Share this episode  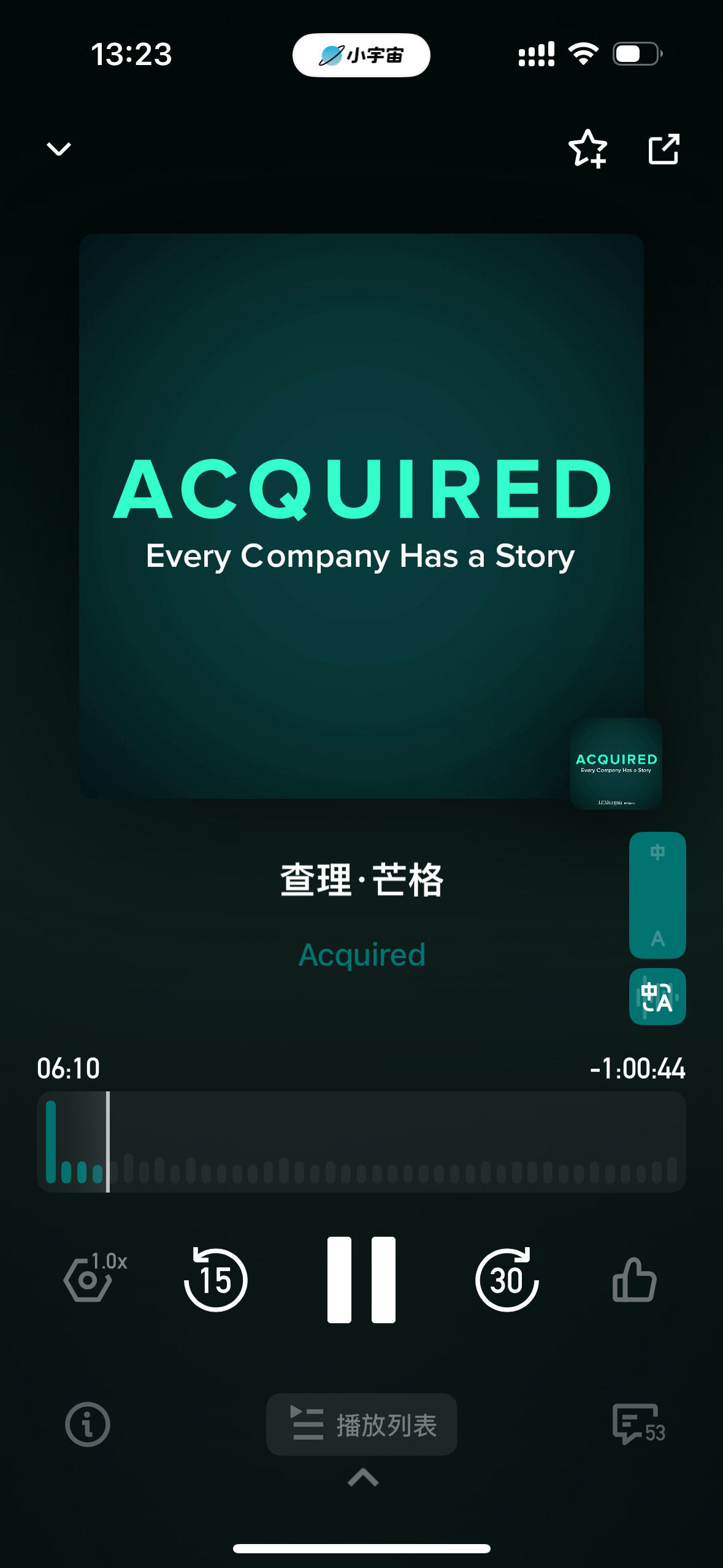click(x=664, y=148)
